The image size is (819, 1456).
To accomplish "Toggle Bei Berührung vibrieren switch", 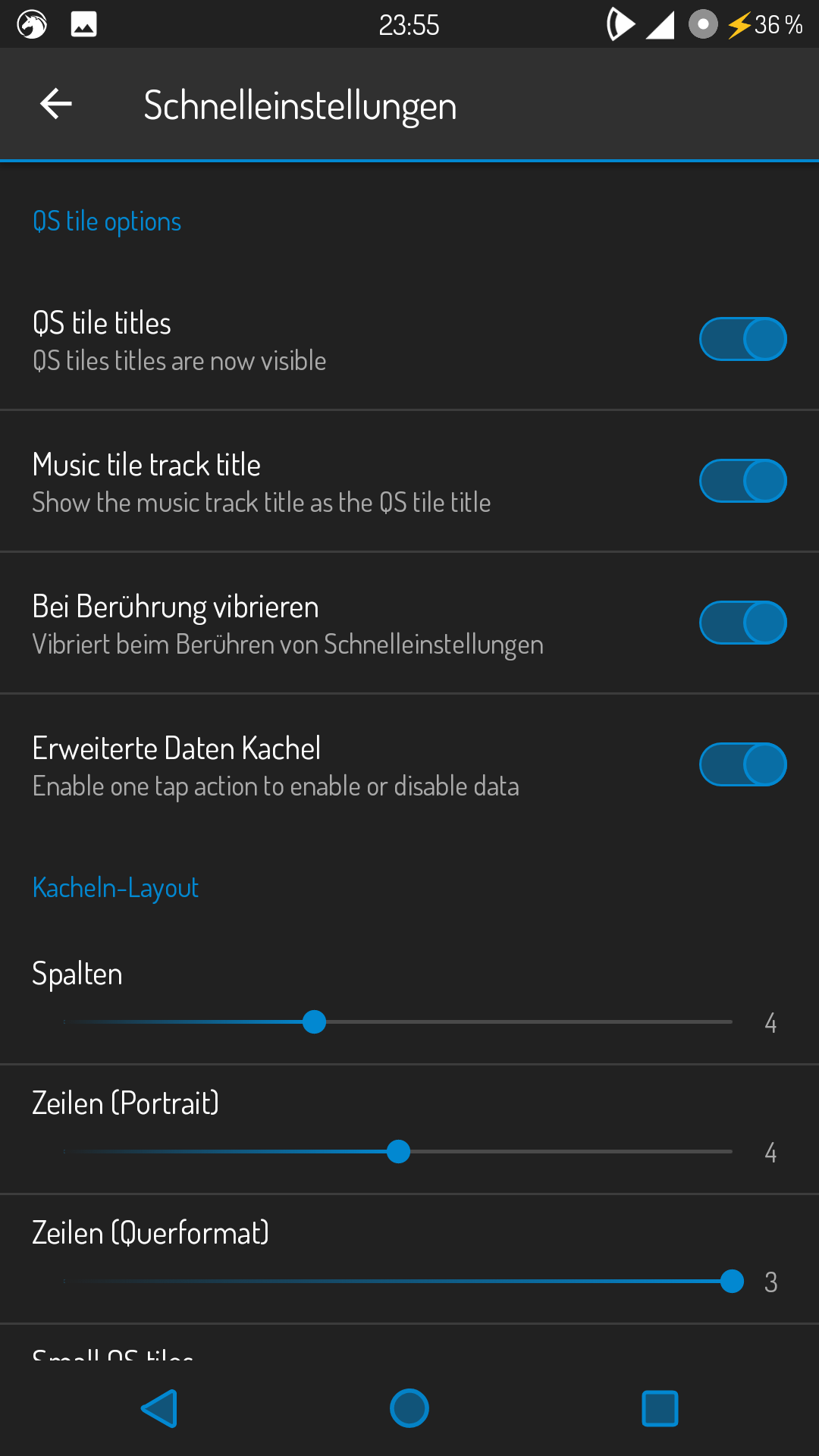I will point(742,623).
